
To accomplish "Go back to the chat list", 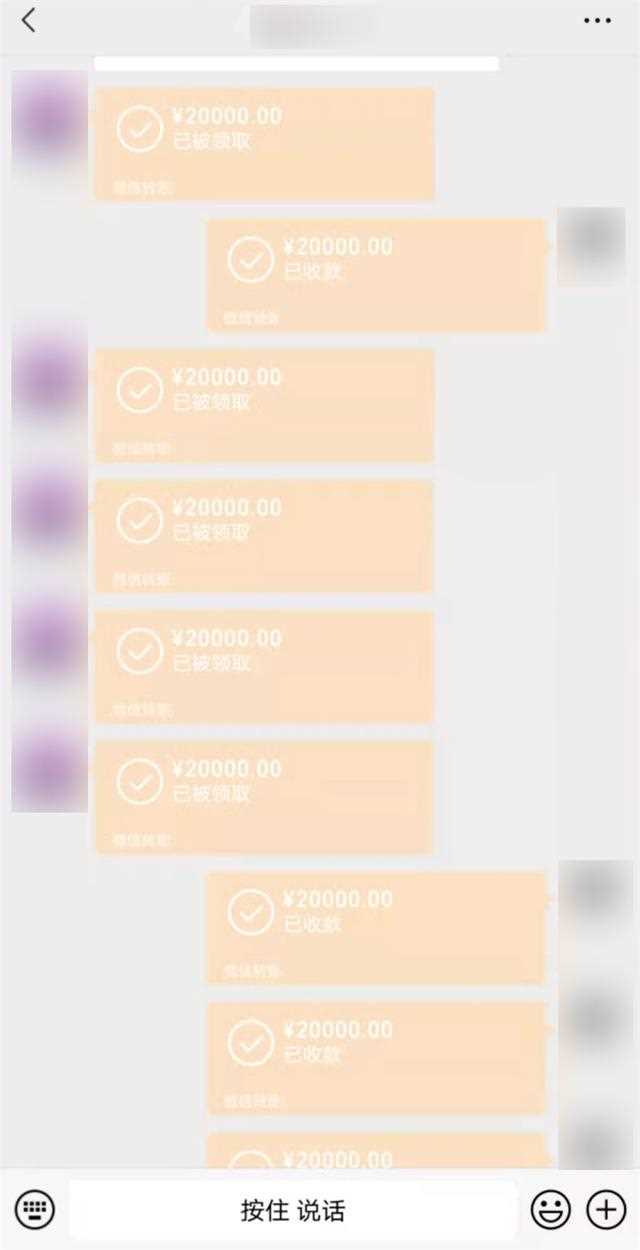I will 28,20.
